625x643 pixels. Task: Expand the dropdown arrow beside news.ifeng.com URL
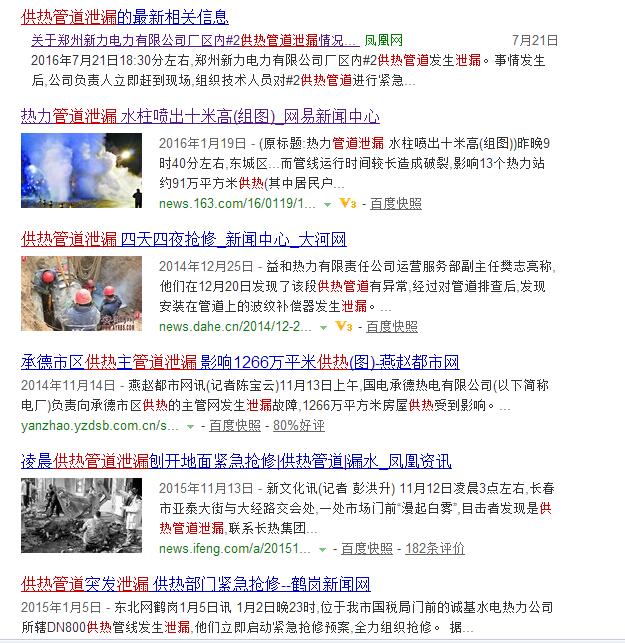(x=323, y=549)
